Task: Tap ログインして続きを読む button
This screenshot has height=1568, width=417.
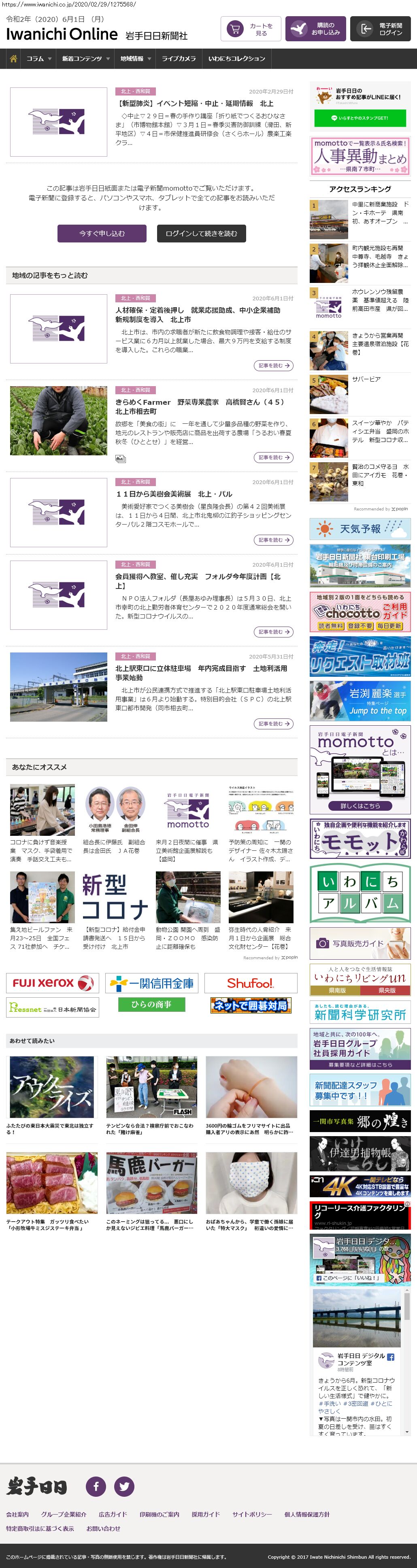Action: [201, 233]
